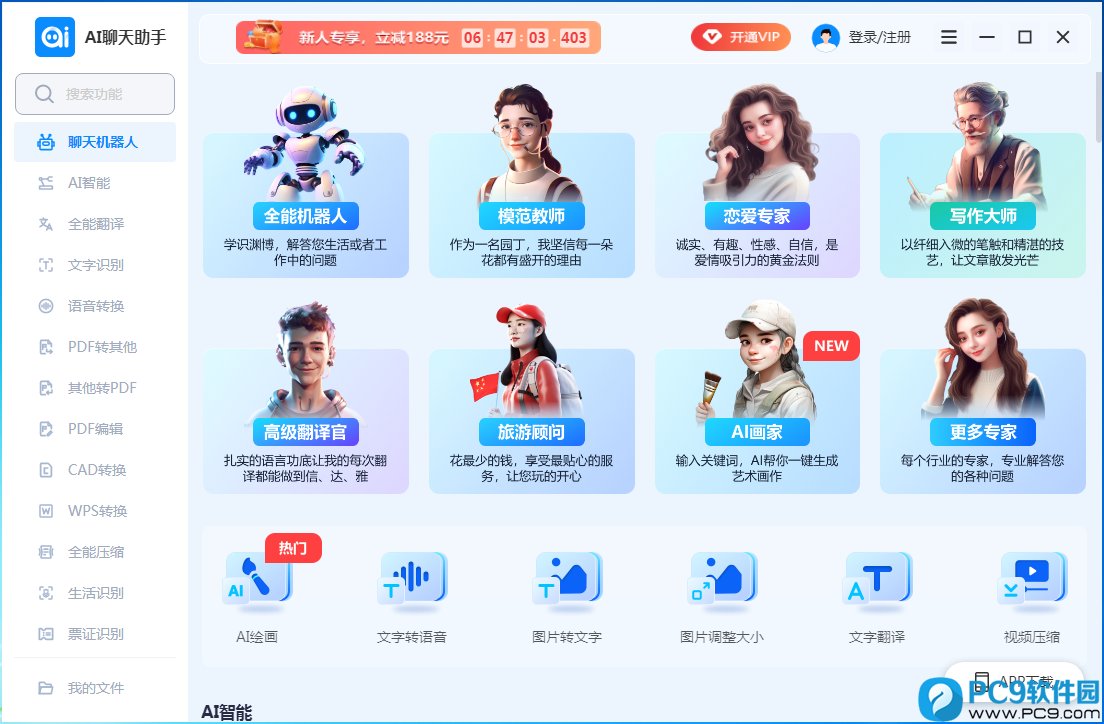Open the 恋爱专家 chat card

[x=757, y=215]
